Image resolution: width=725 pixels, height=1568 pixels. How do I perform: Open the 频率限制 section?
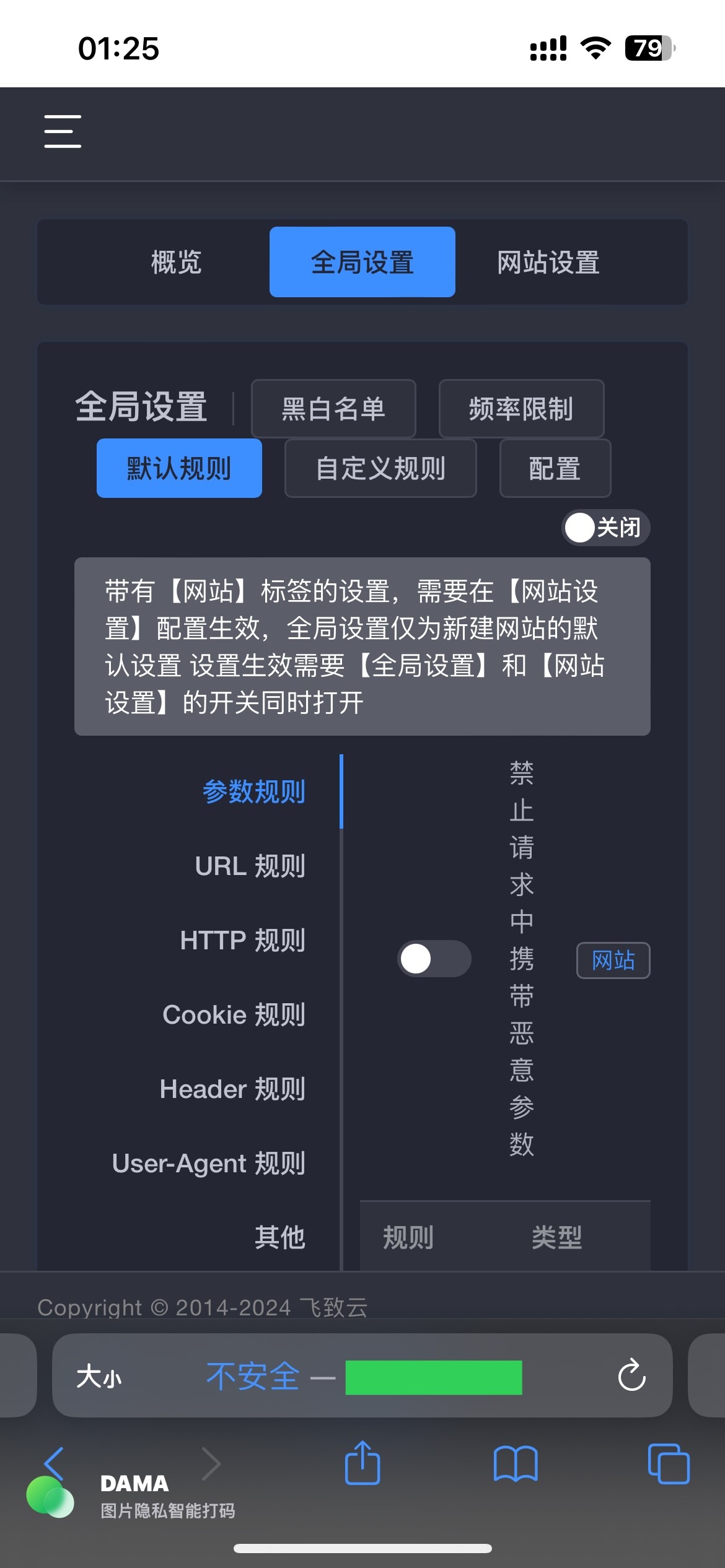[521, 409]
